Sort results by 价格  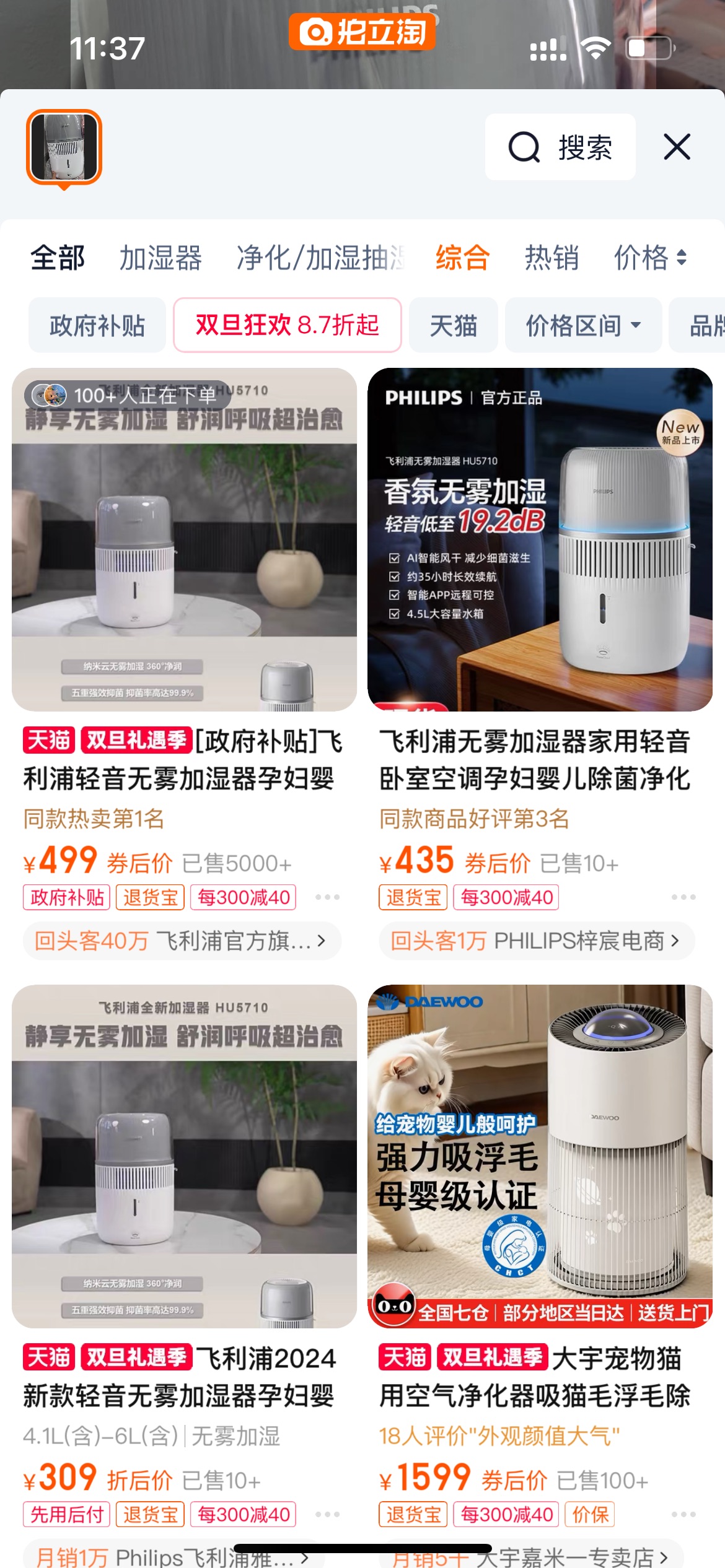[x=649, y=258]
